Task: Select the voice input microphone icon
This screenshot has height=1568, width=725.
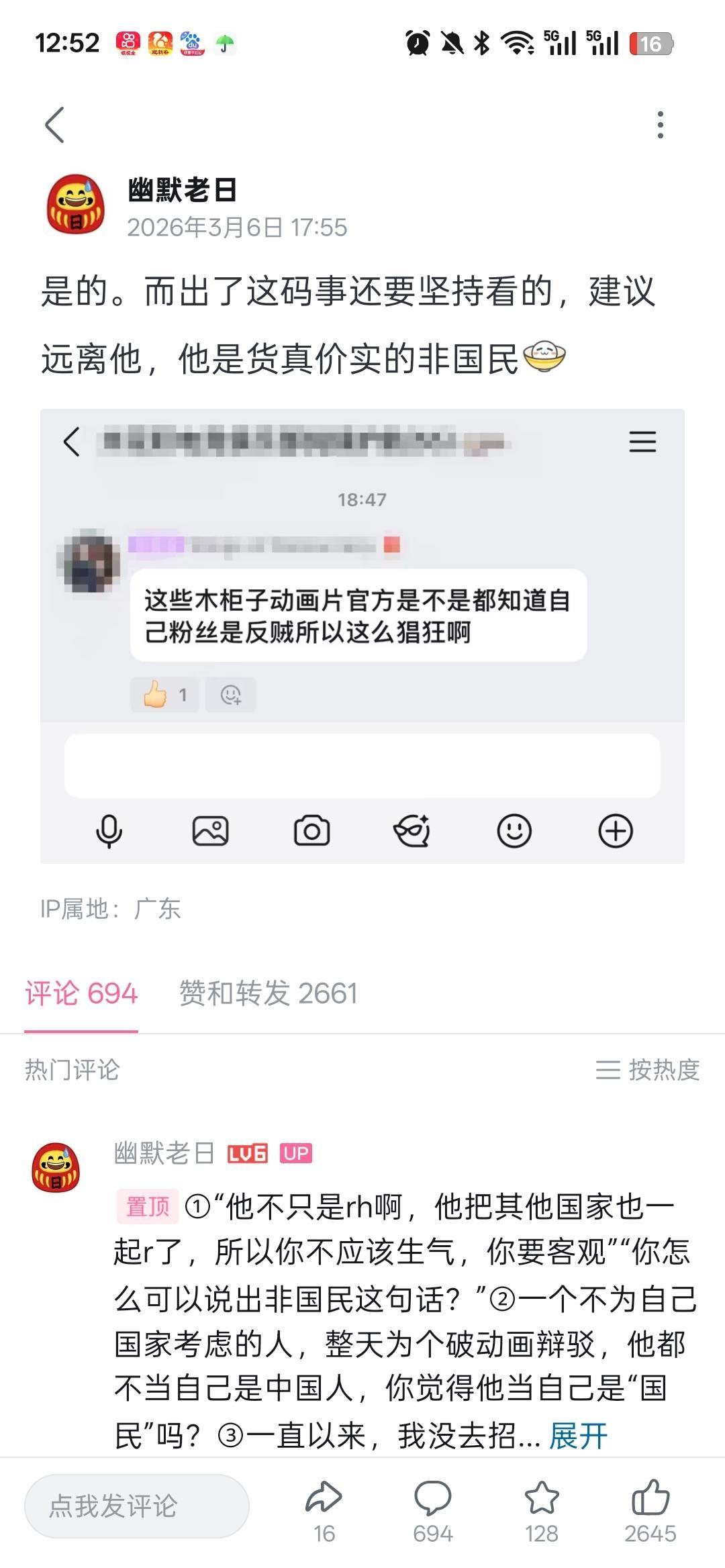Action: [109, 830]
